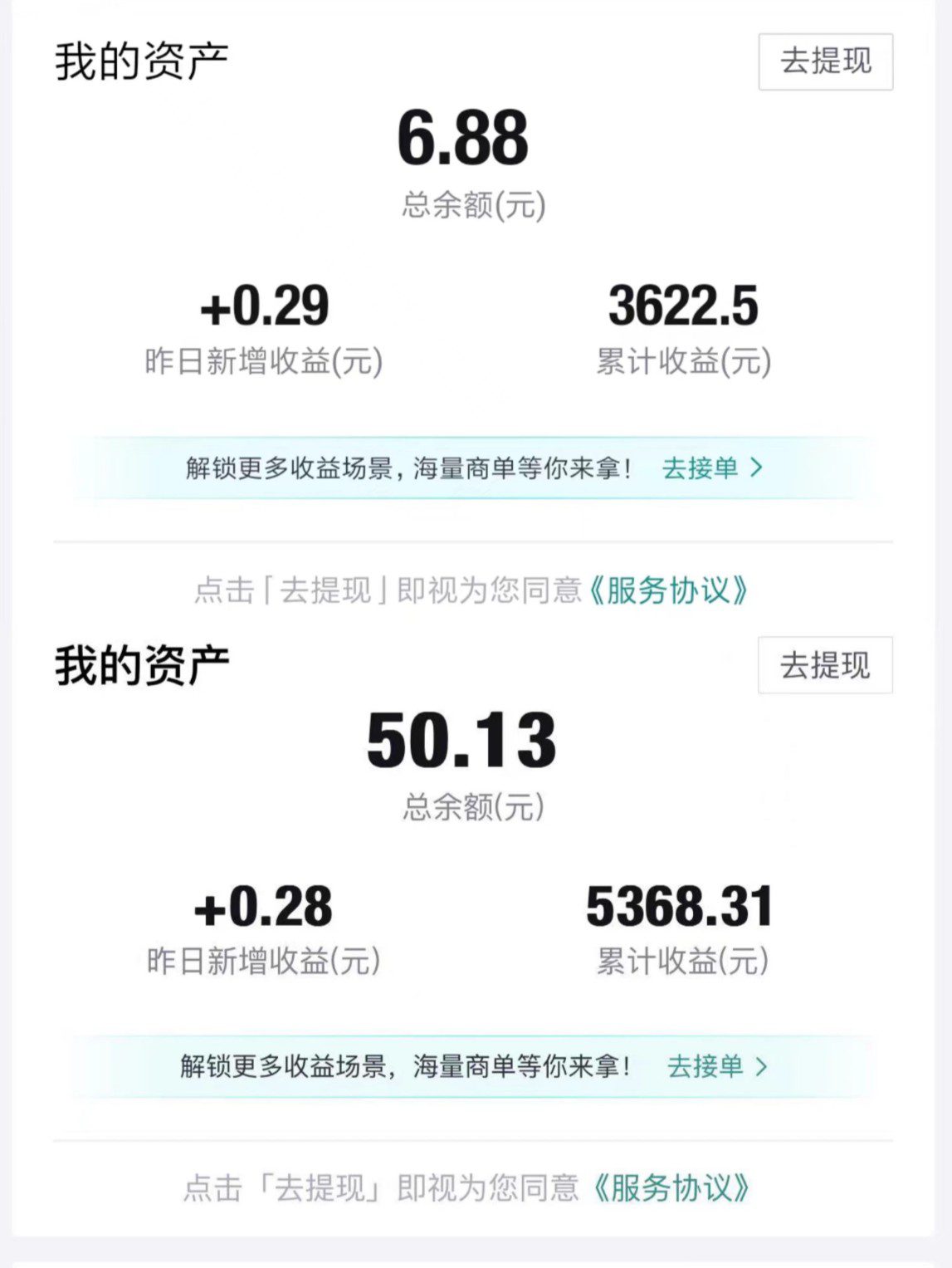
Task: Click the 6.88 total balance amount
Action: tap(466, 139)
